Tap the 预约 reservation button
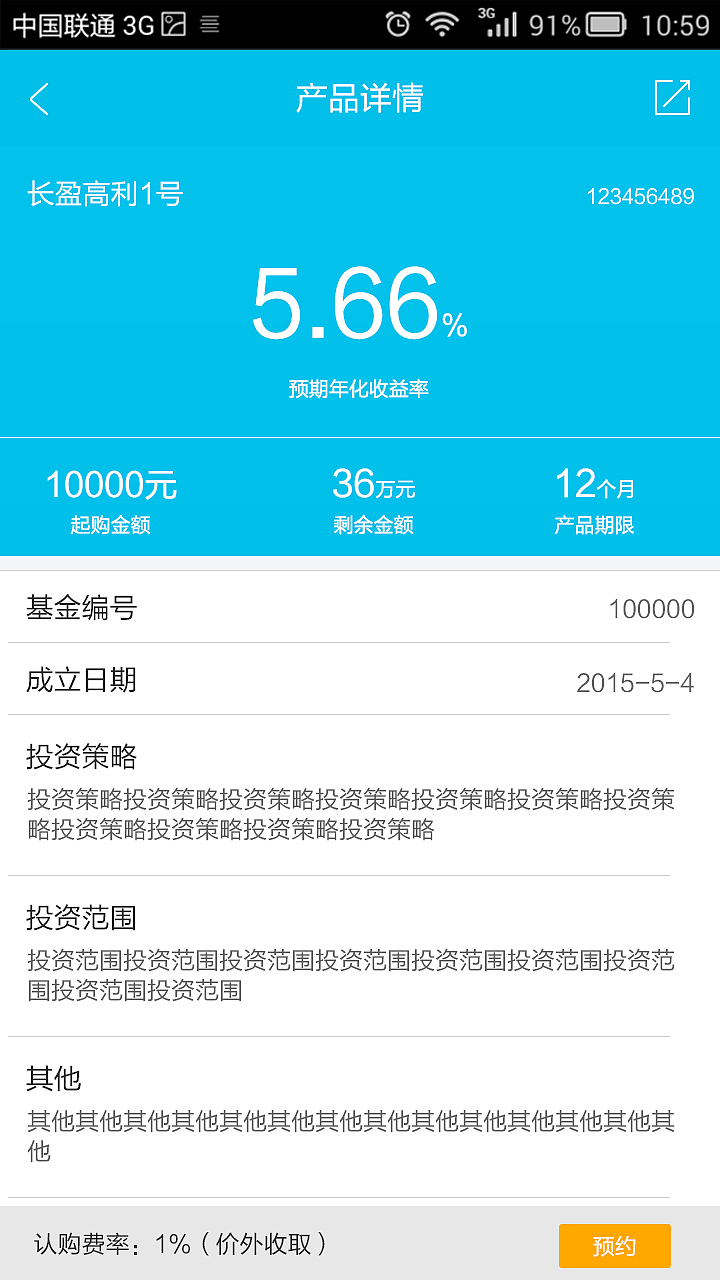 click(x=616, y=1246)
